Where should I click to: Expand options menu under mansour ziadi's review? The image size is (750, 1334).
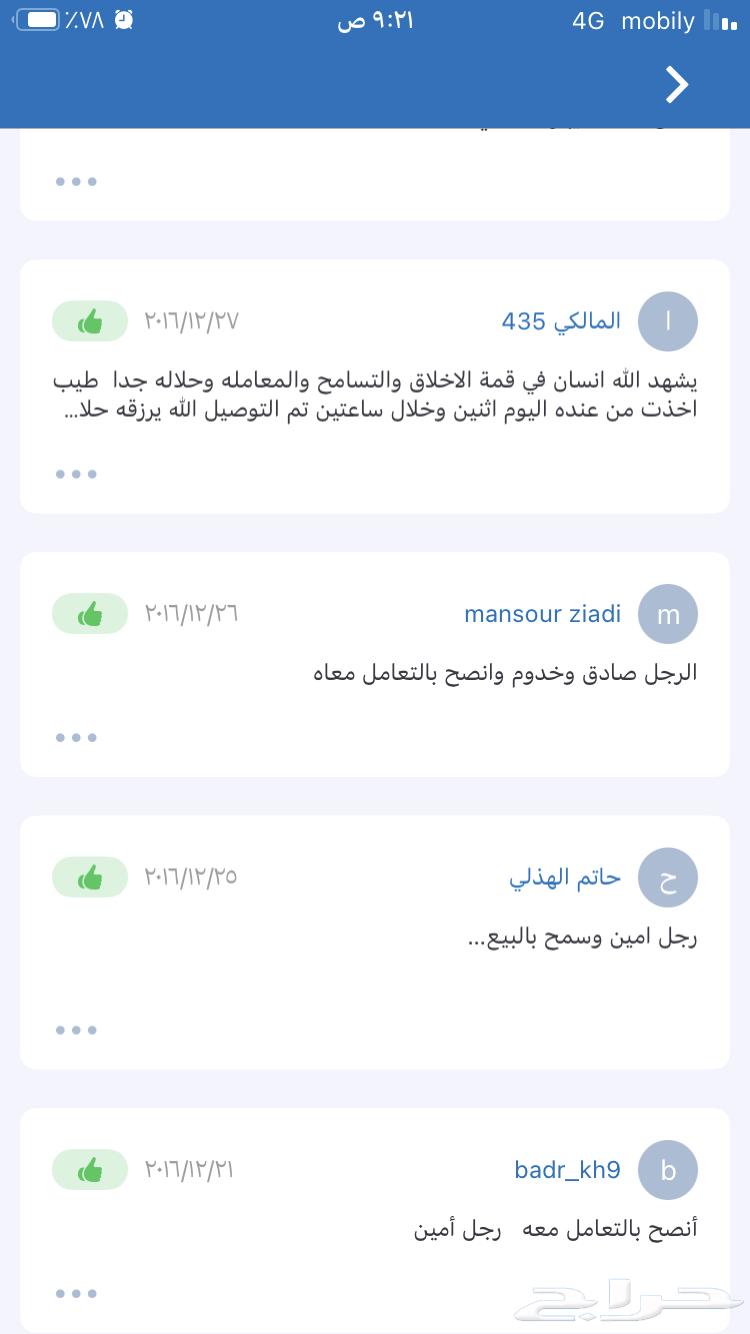click(x=76, y=737)
